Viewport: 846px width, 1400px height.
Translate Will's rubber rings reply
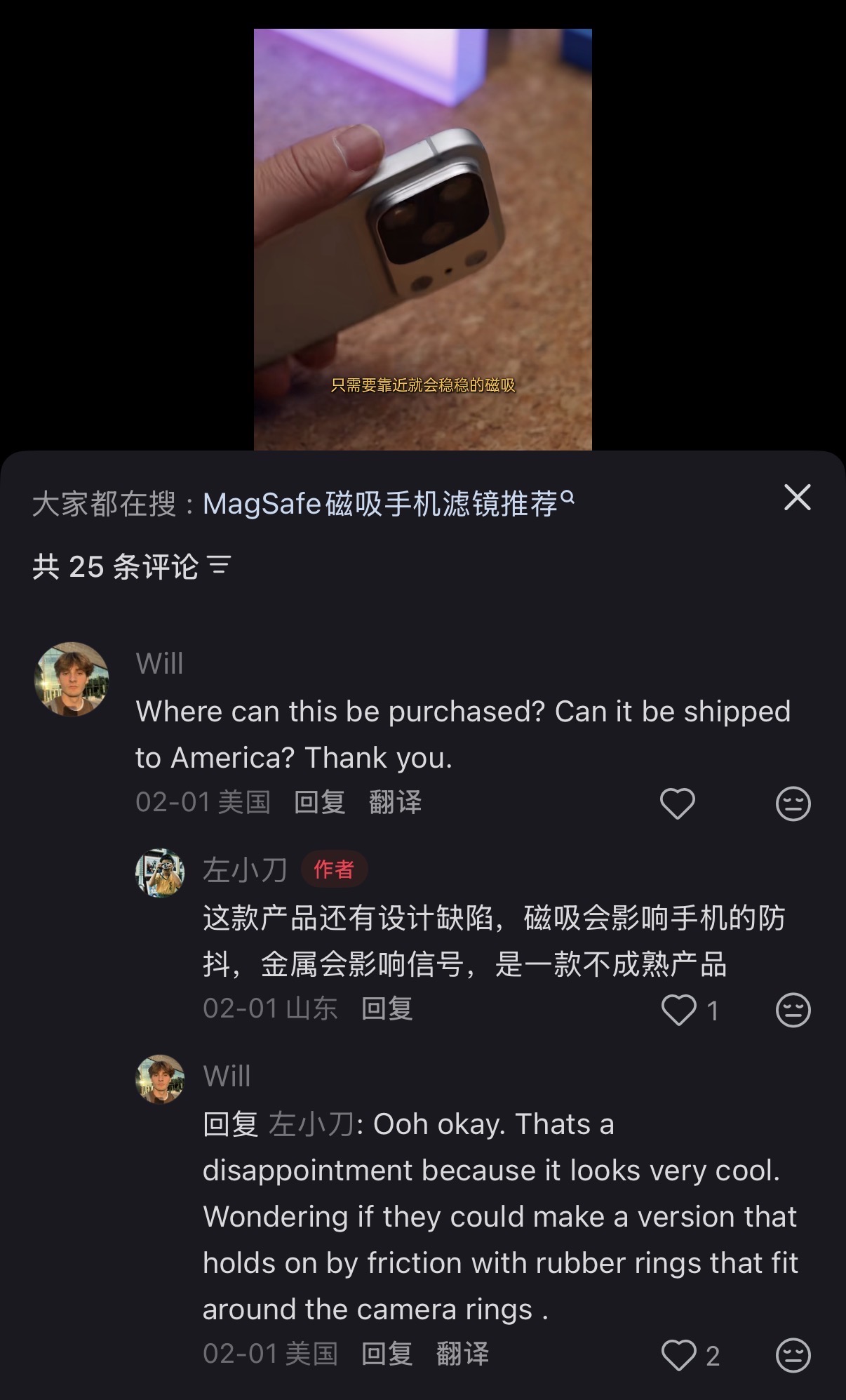click(462, 1354)
